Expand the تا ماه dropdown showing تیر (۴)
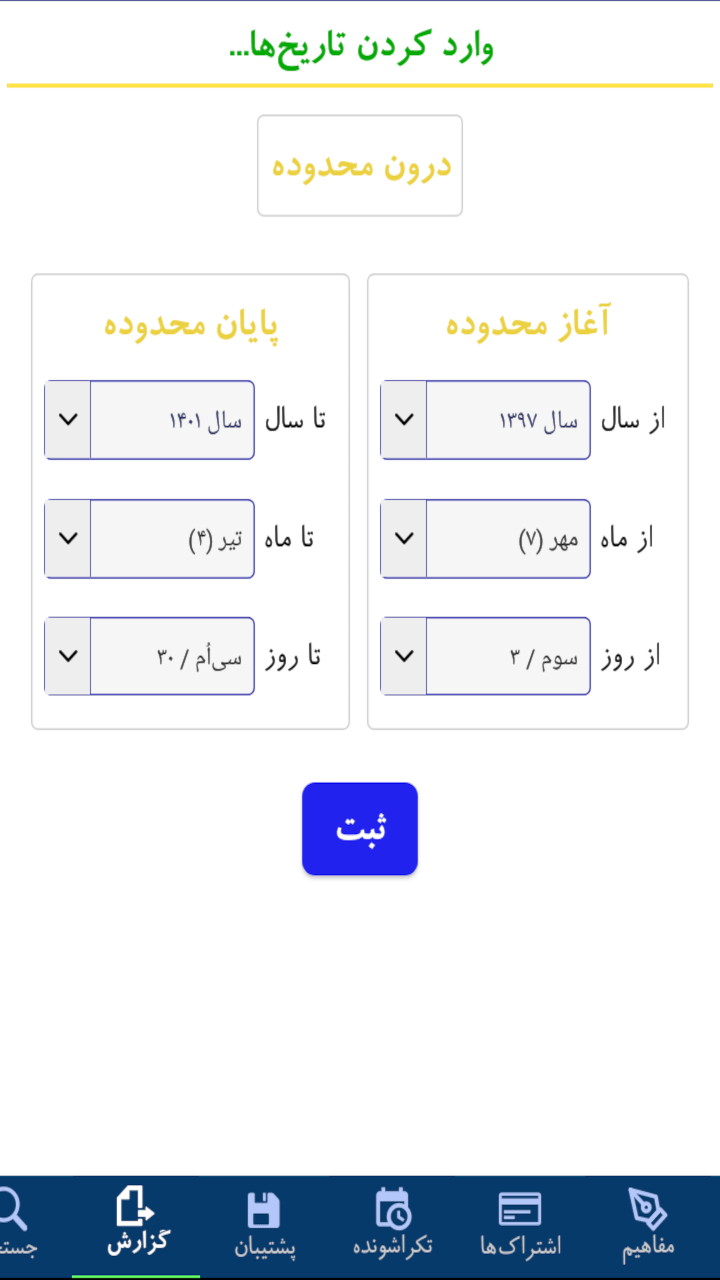The height and width of the screenshot is (1280, 720). tap(66, 538)
